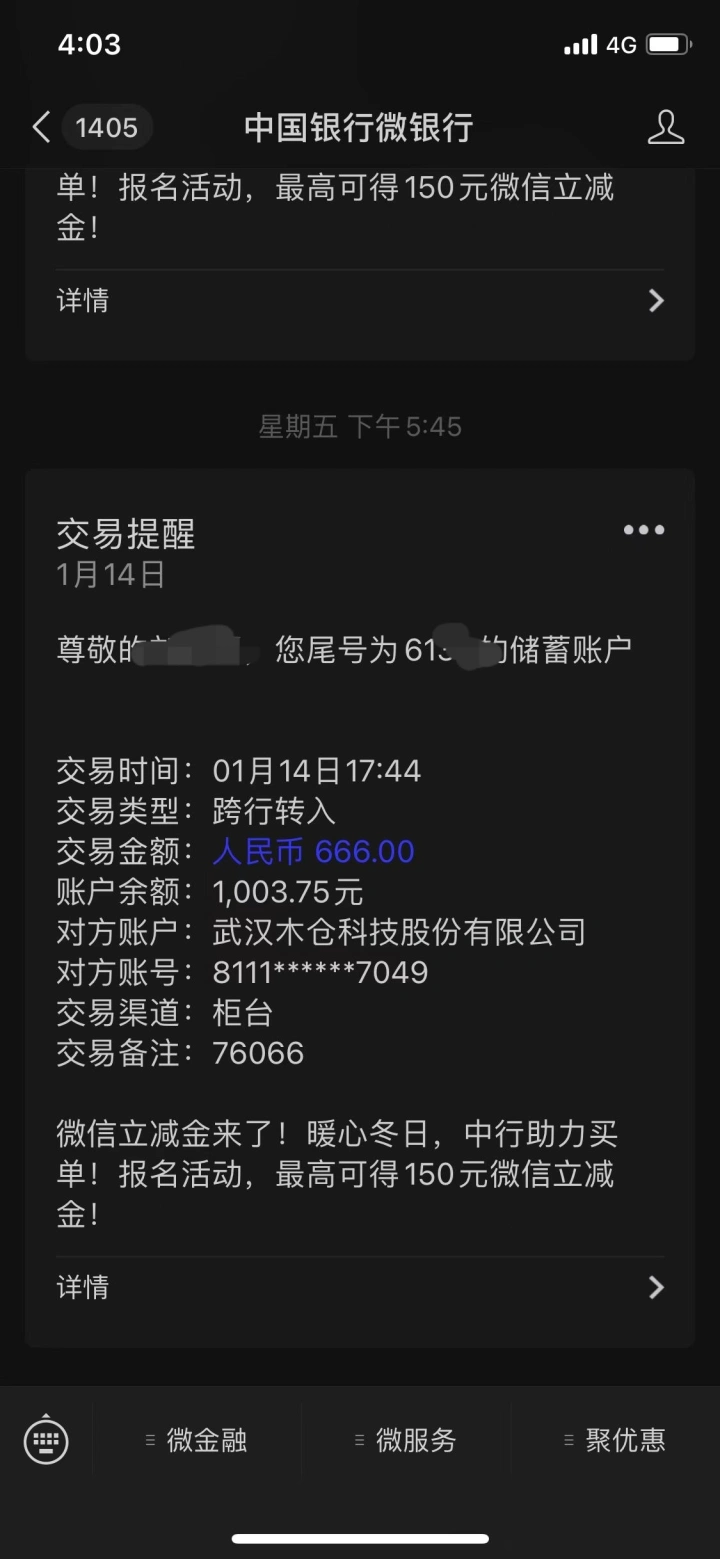Switch to keyboard input mode

(x=46, y=1441)
